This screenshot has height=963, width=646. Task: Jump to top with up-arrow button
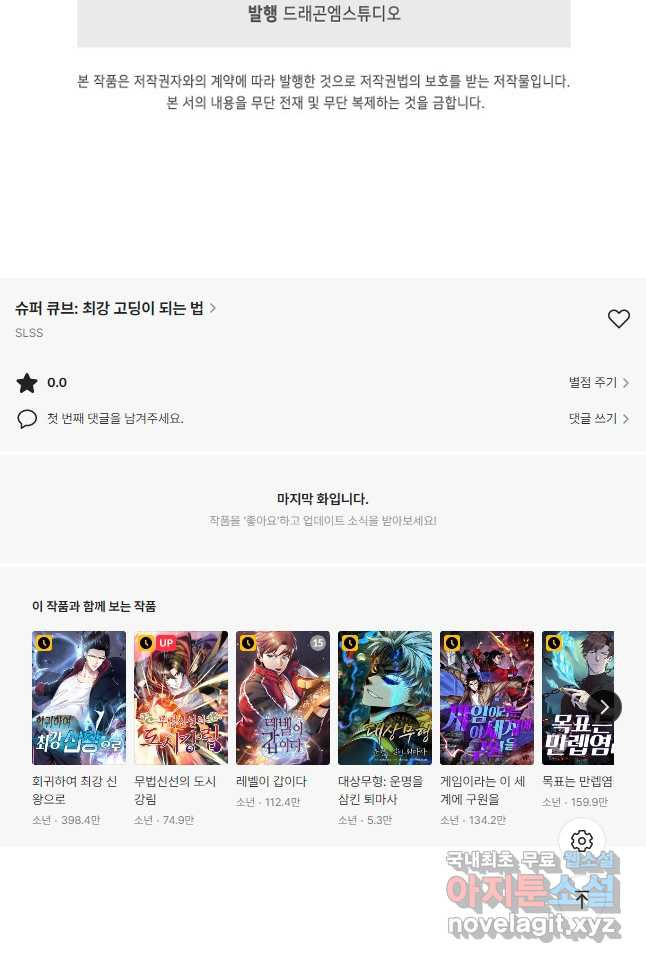[582, 900]
